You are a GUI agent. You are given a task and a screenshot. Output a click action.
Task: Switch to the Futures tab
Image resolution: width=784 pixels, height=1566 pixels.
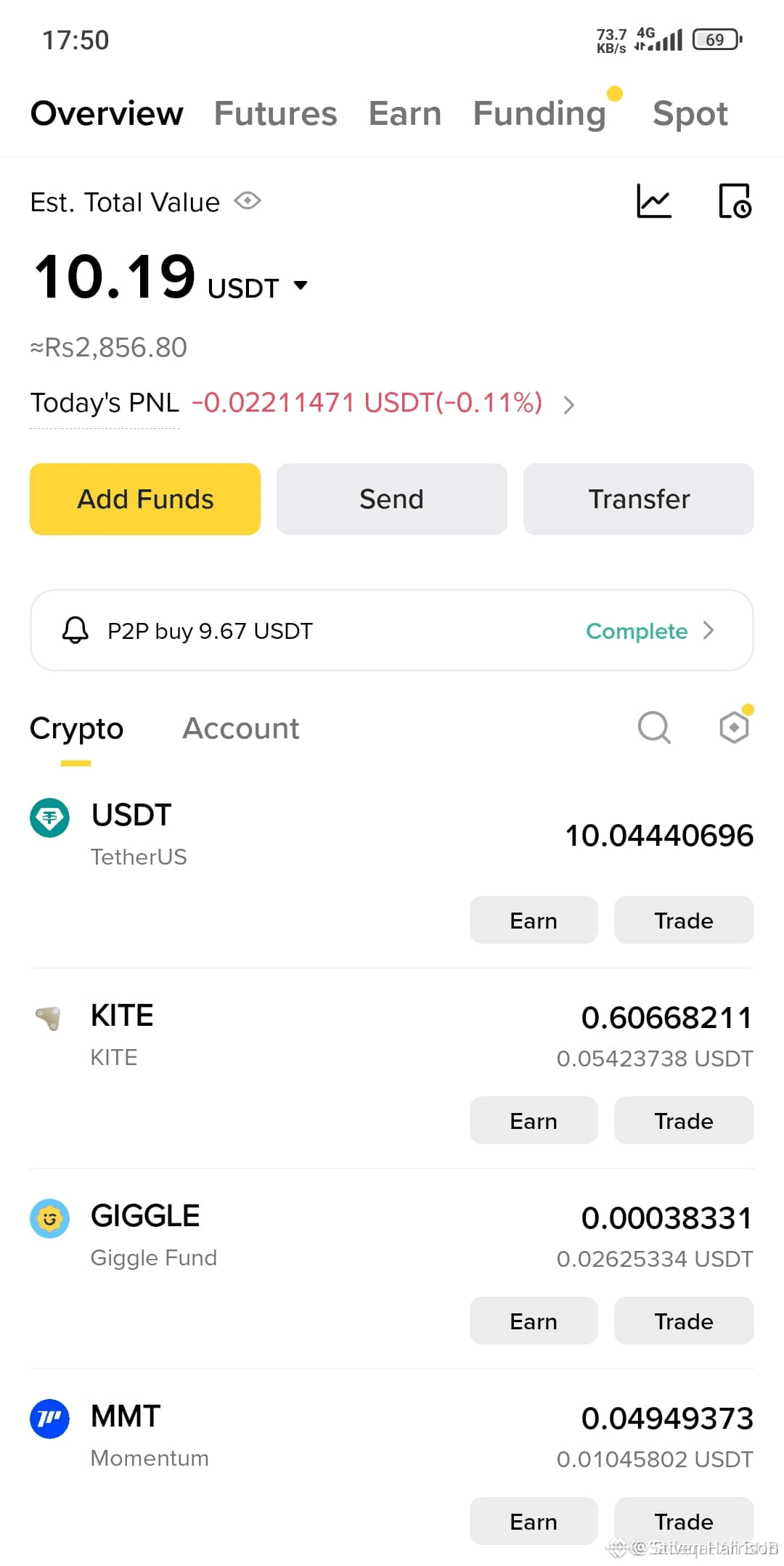click(x=275, y=113)
